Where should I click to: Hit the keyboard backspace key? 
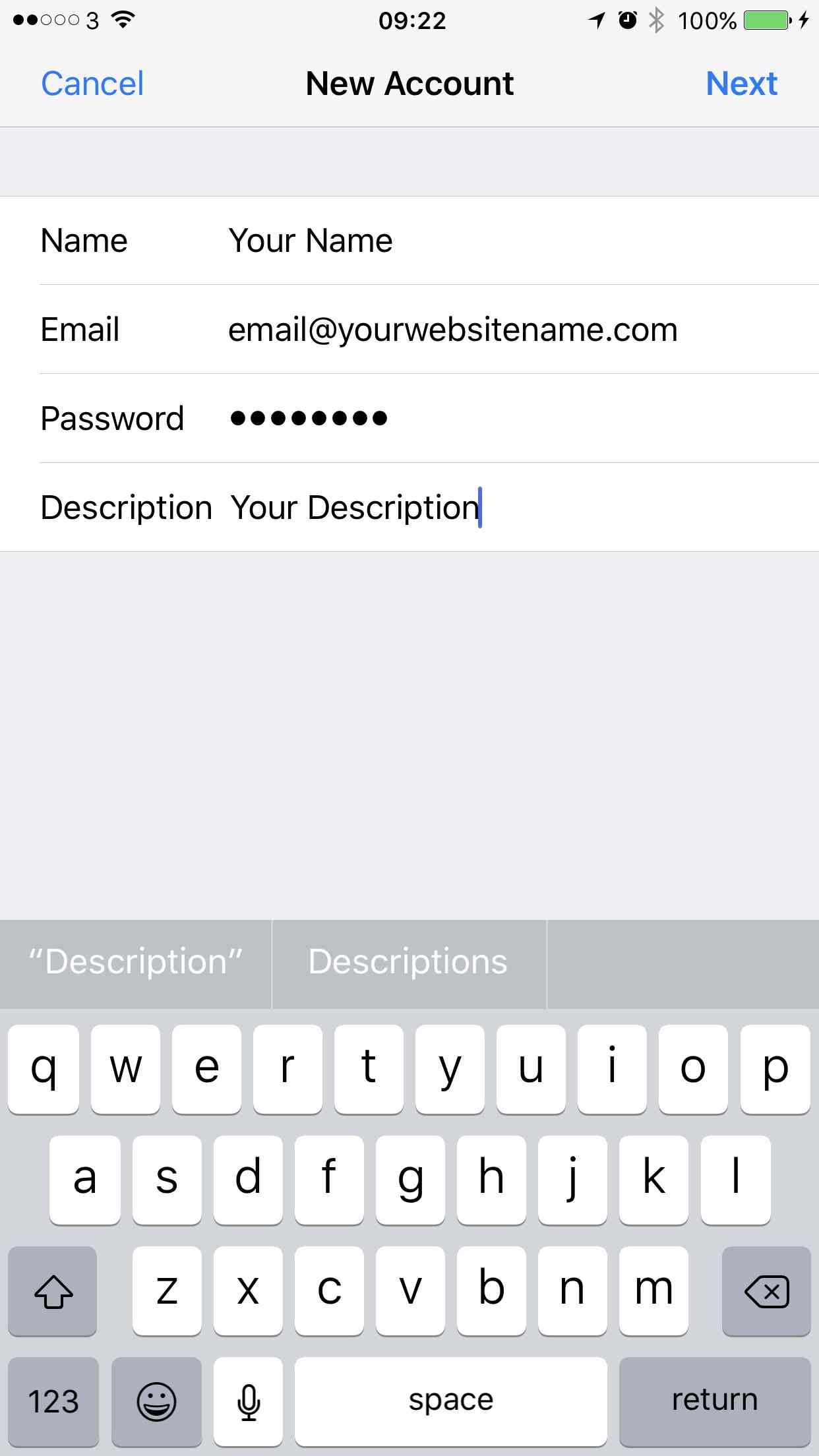[x=766, y=1291]
